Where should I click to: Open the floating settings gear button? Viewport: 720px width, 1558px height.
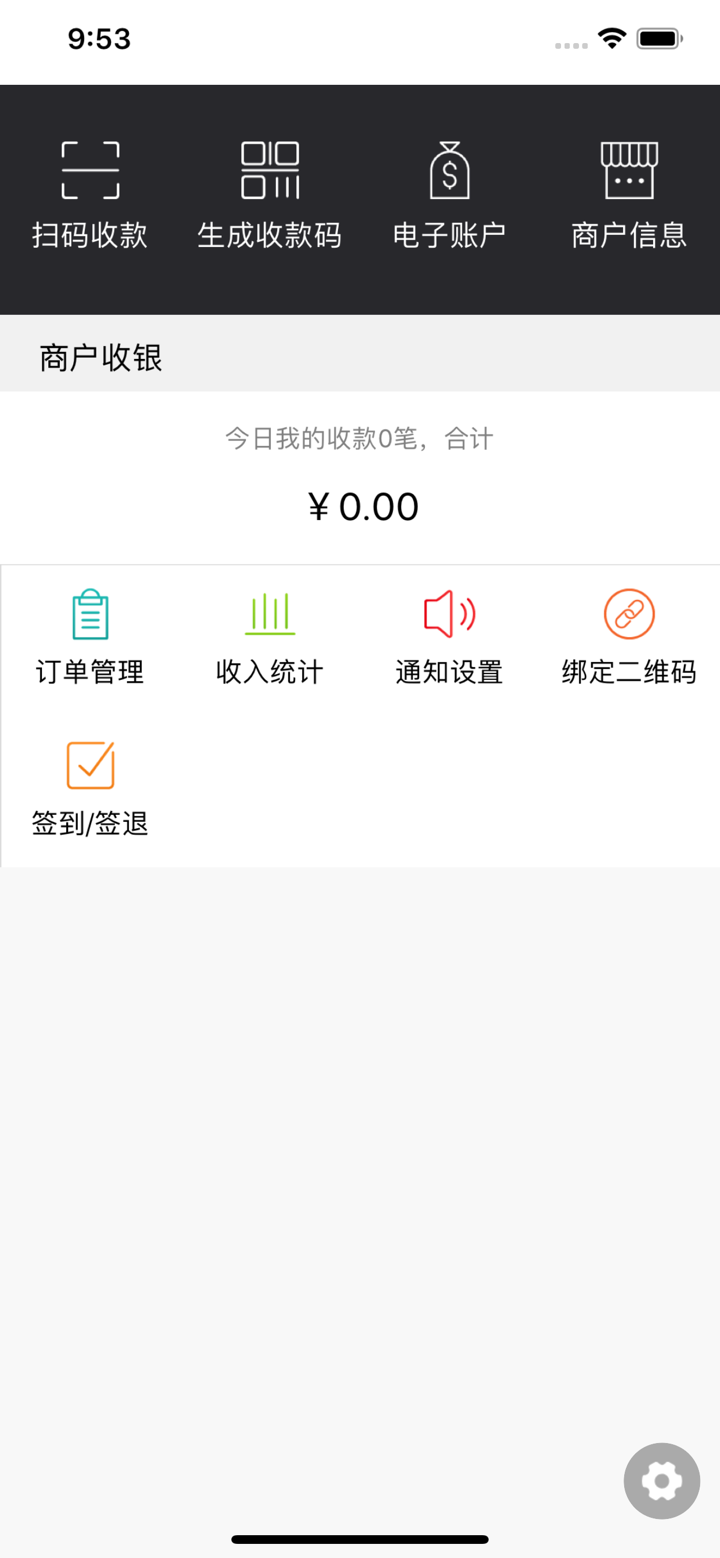pyautogui.click(x=661, y=1481)
